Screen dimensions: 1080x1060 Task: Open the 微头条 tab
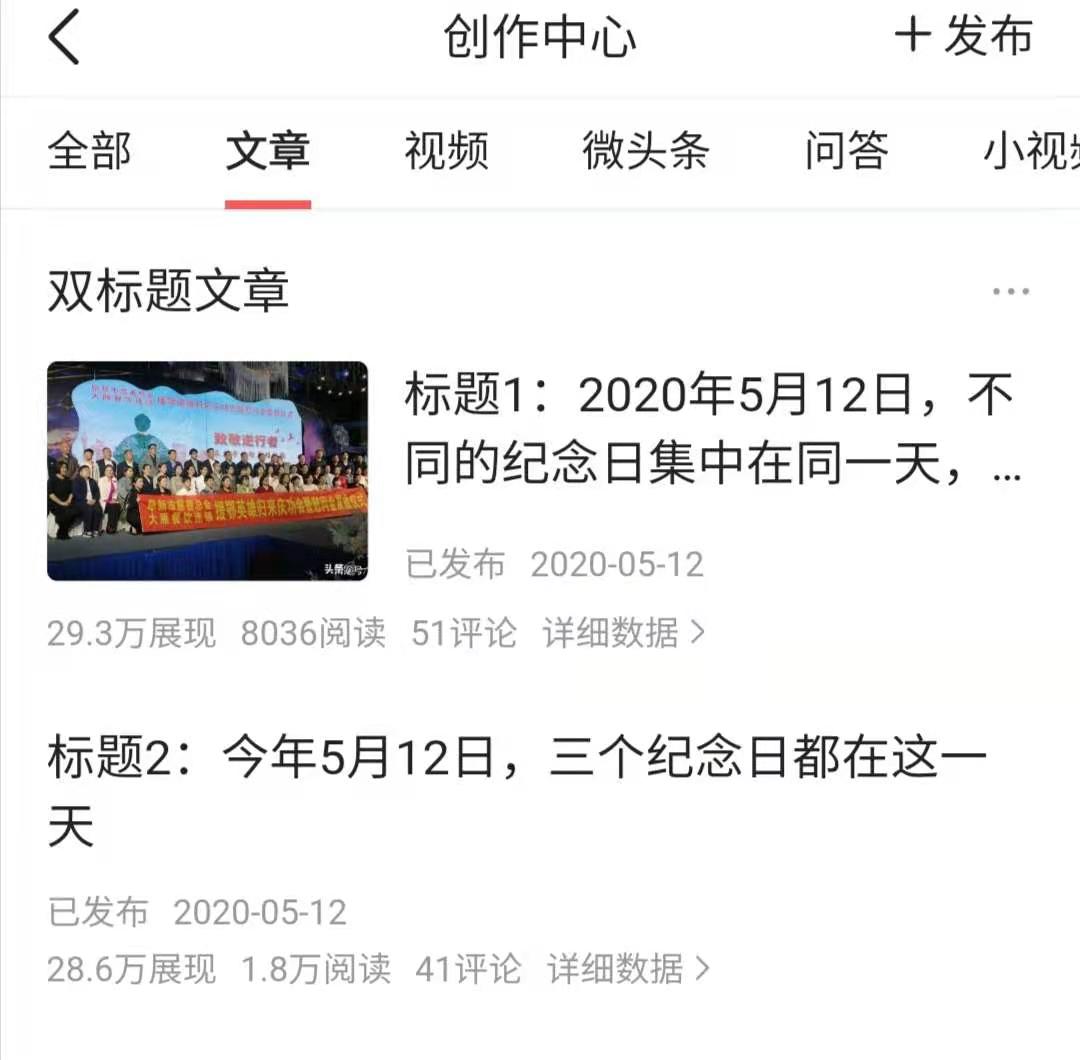pos(645,152)
